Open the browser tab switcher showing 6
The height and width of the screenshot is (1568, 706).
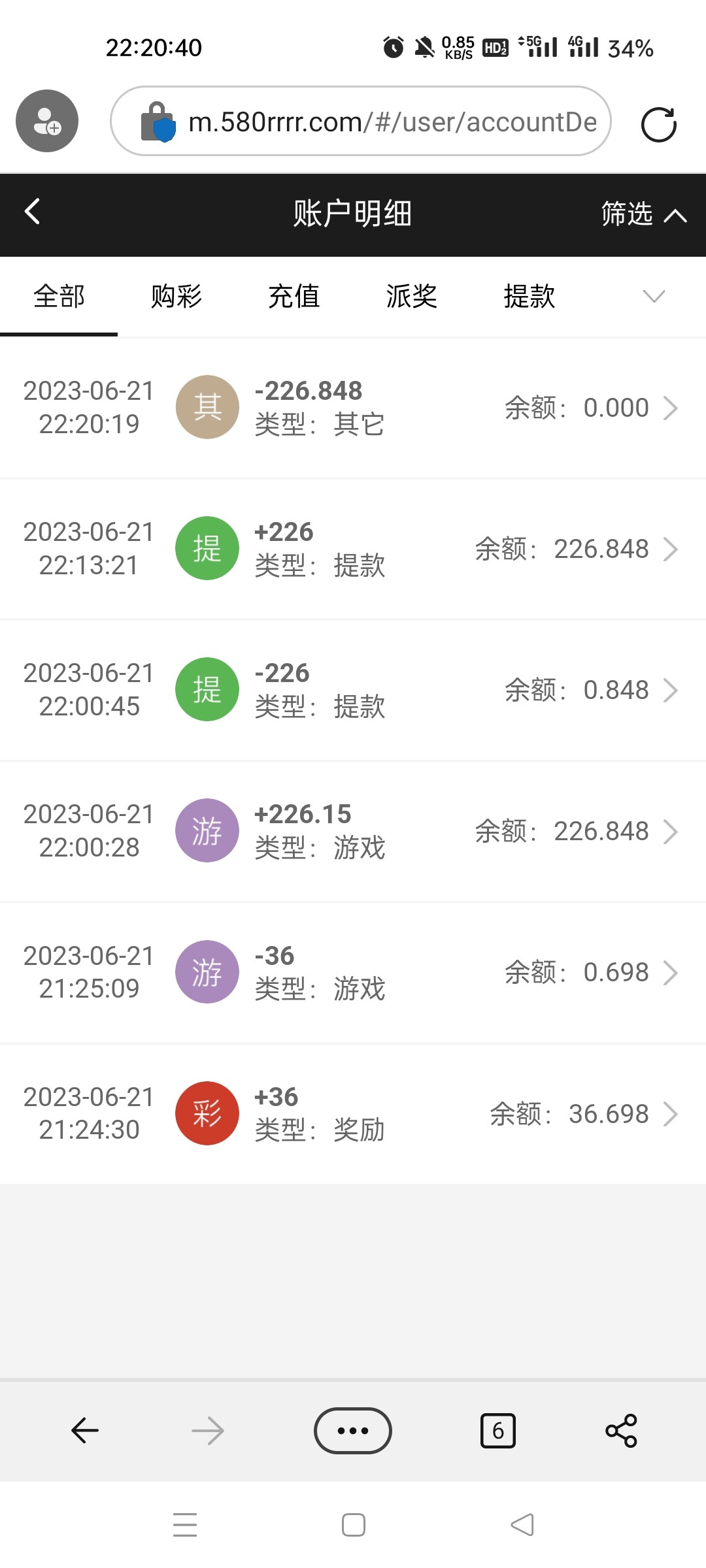tap(497, 1431)
